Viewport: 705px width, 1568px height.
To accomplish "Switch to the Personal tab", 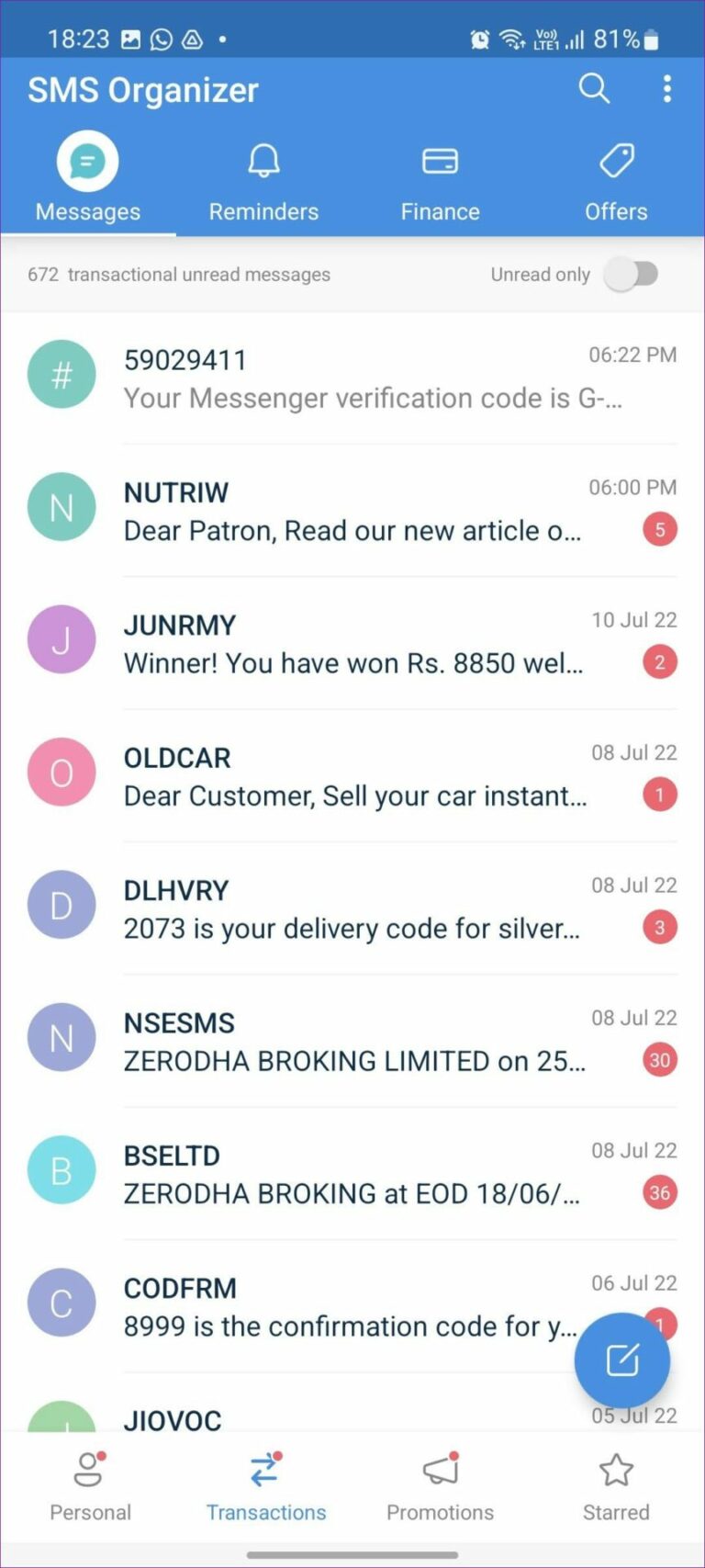I will (x=89, y=1483).
